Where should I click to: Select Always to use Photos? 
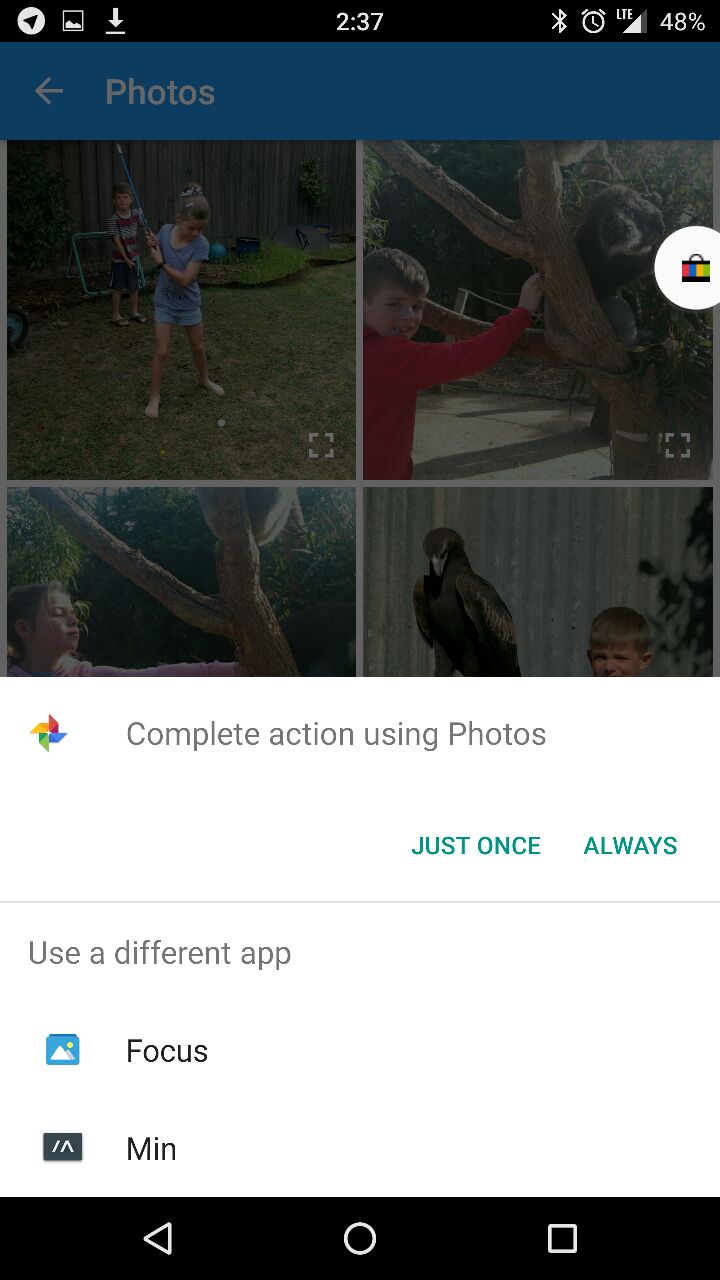pos(630,846)
